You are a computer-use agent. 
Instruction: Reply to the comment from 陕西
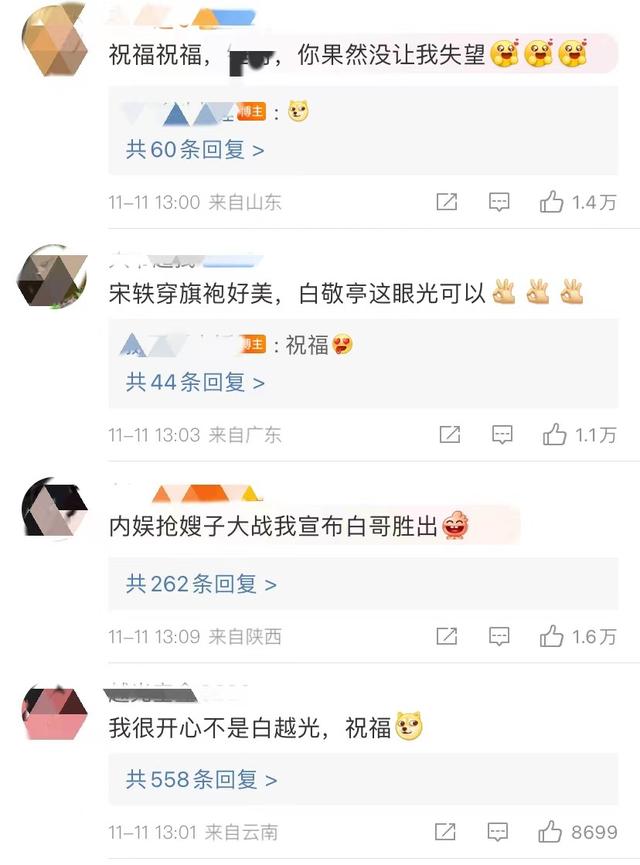tap(499, 636)
